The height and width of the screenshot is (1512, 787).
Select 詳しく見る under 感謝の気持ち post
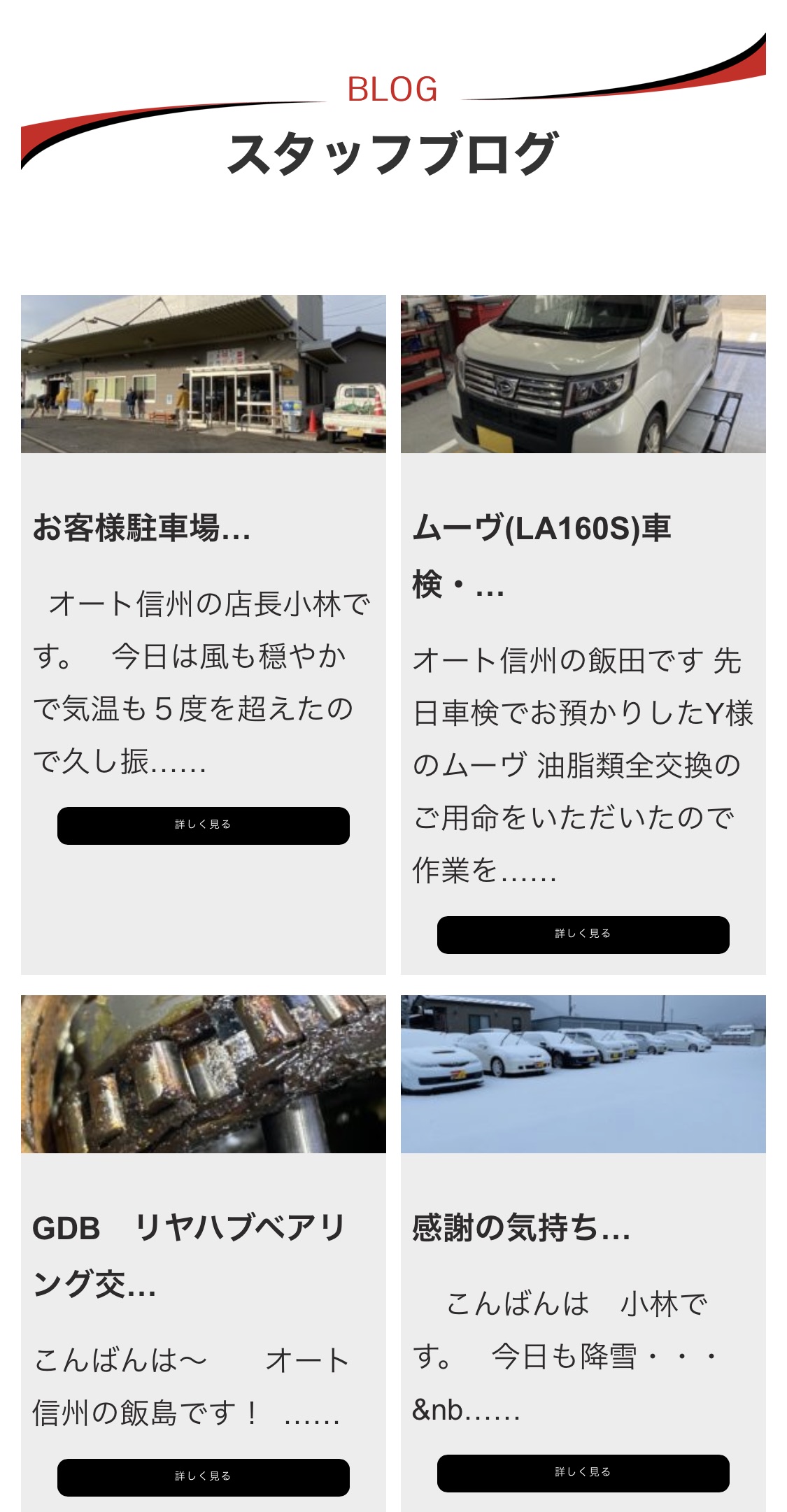[x=583, y=1473]
